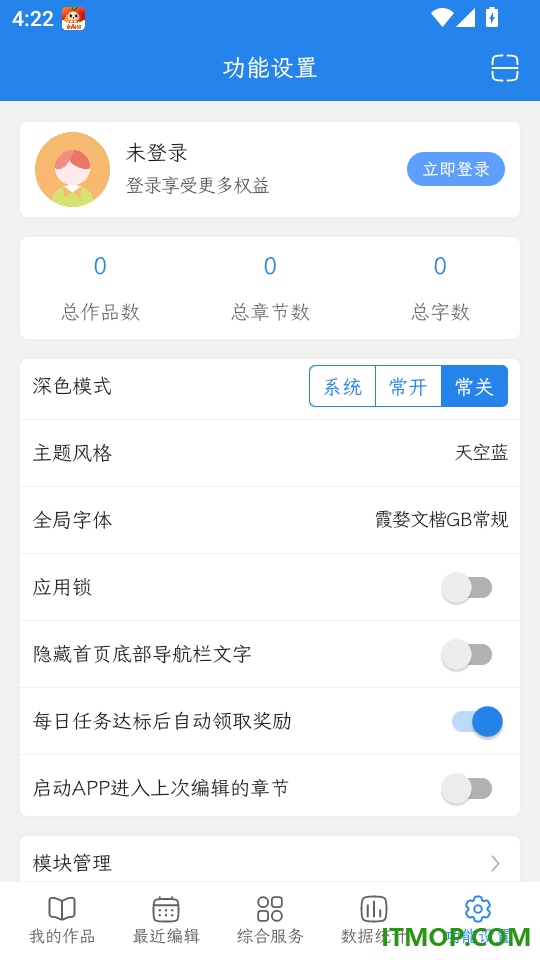Enable the 应用锁 switch

coord(467,588)
